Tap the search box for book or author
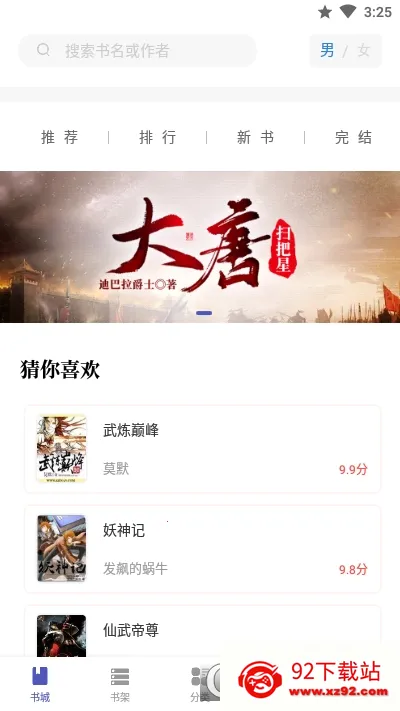The height and width of the screenshot is (711, 400). click(x=137, y=50)
